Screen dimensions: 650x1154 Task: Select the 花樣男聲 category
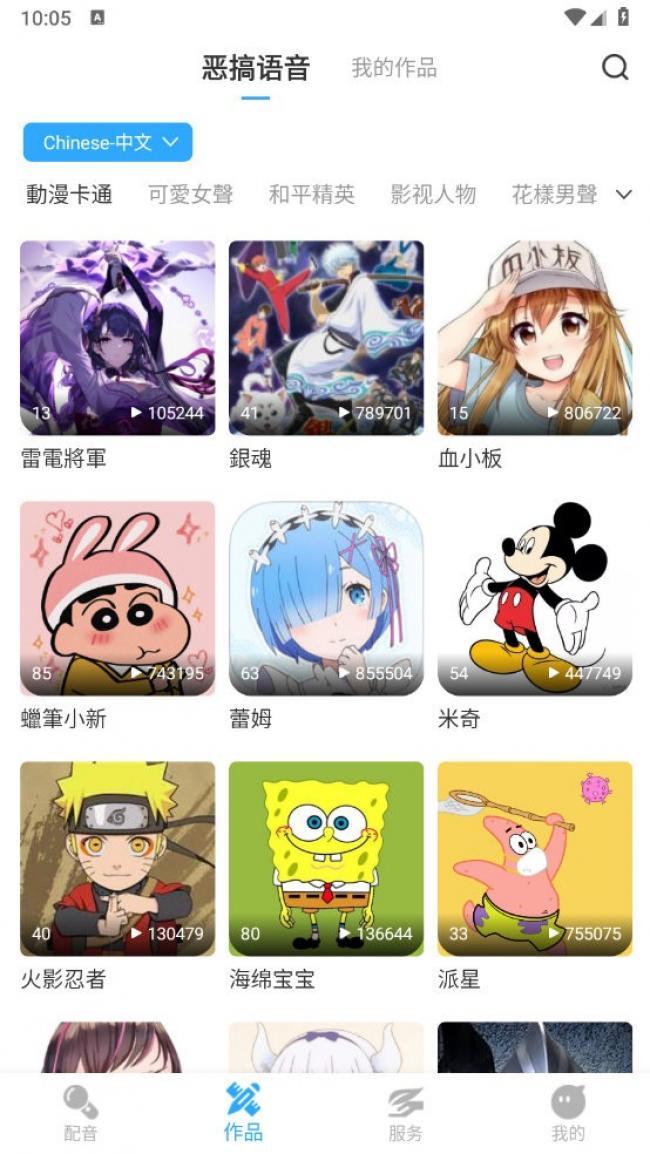[x=554, y=194]
